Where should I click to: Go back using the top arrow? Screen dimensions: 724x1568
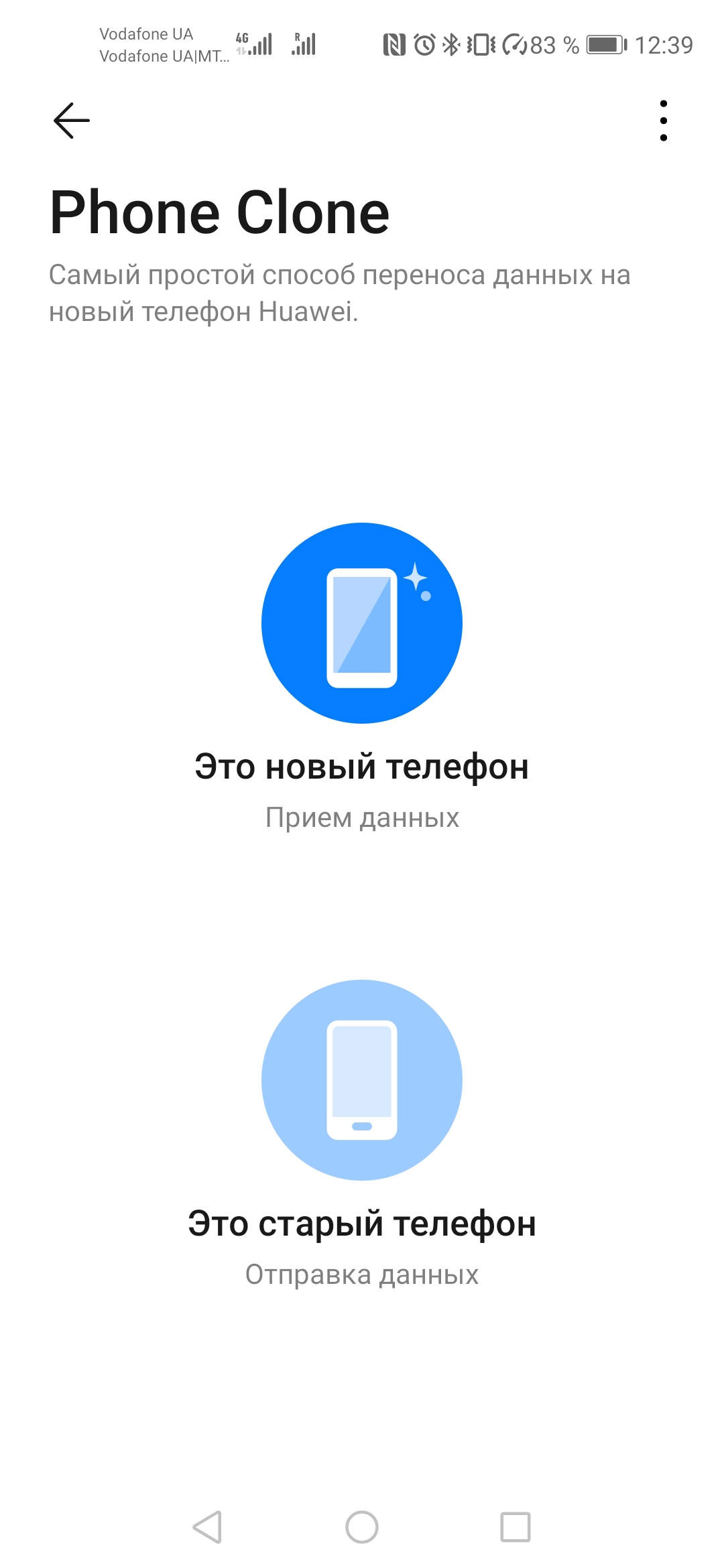click(x=71, y=121)
